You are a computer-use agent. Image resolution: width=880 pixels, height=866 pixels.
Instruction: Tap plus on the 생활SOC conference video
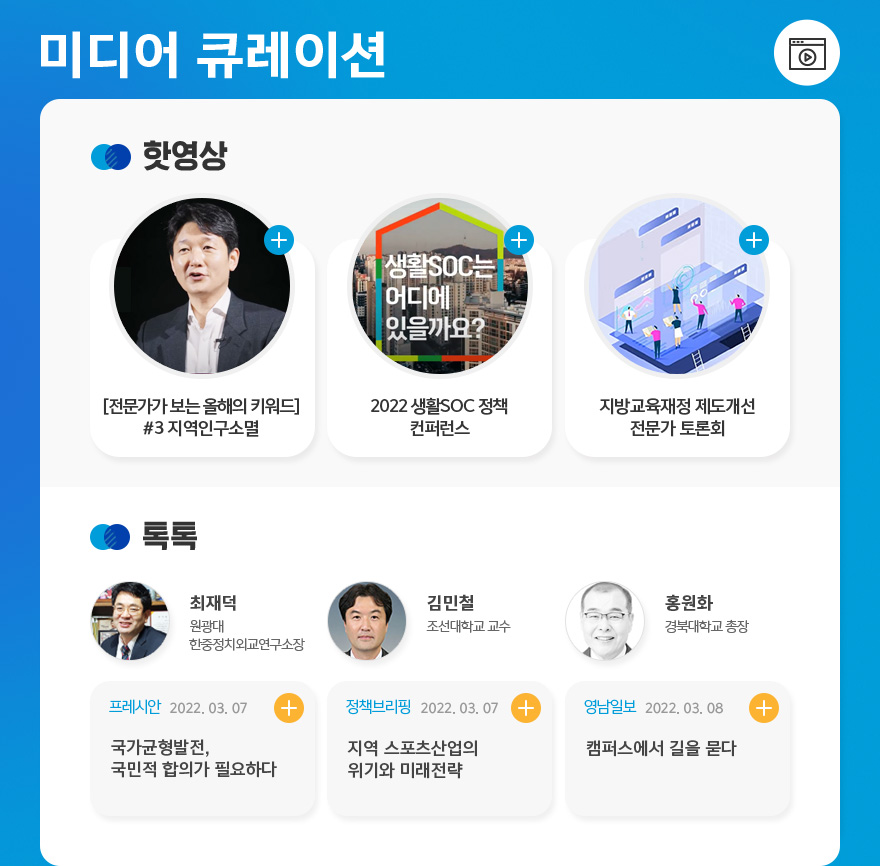coord(518,240)
